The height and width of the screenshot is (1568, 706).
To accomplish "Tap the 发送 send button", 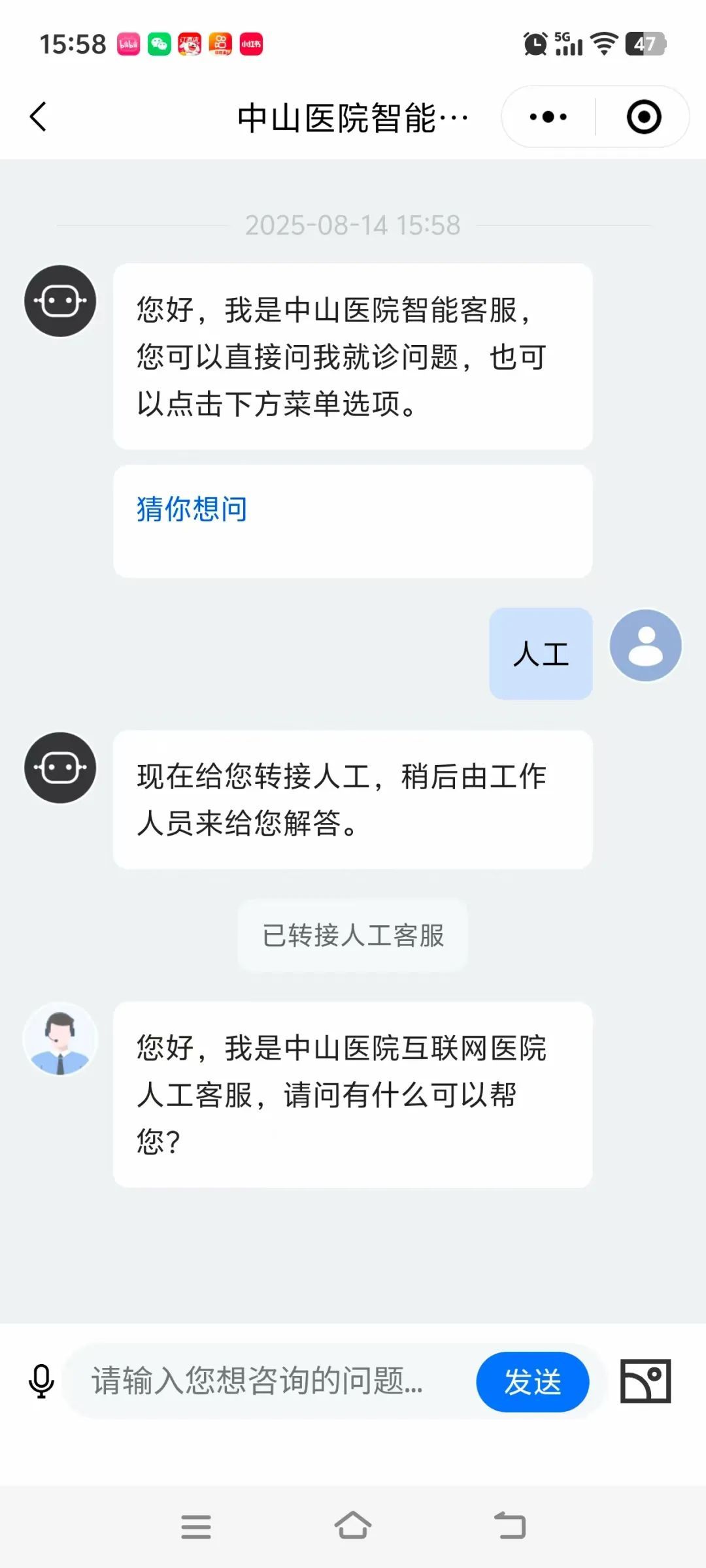I will [532, 1382].
